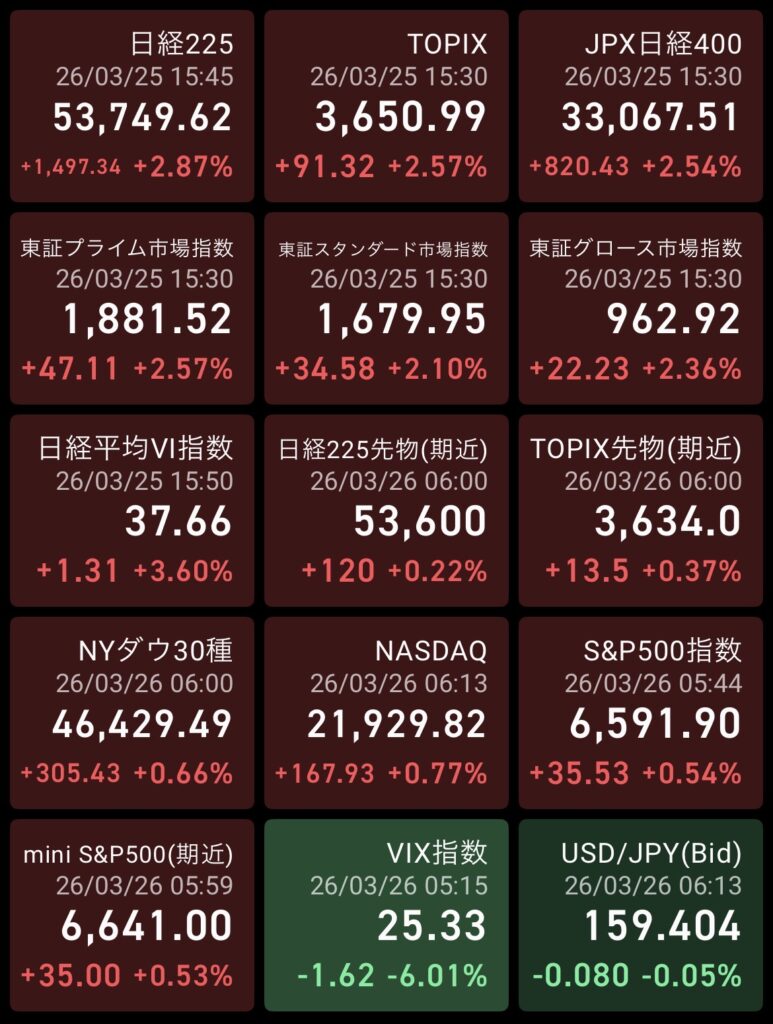Image resolution: width=773 pixels, height=1024 pixels.
Task: Check the 日経平均VI指数 tile
Action: (x=132, y=512)
